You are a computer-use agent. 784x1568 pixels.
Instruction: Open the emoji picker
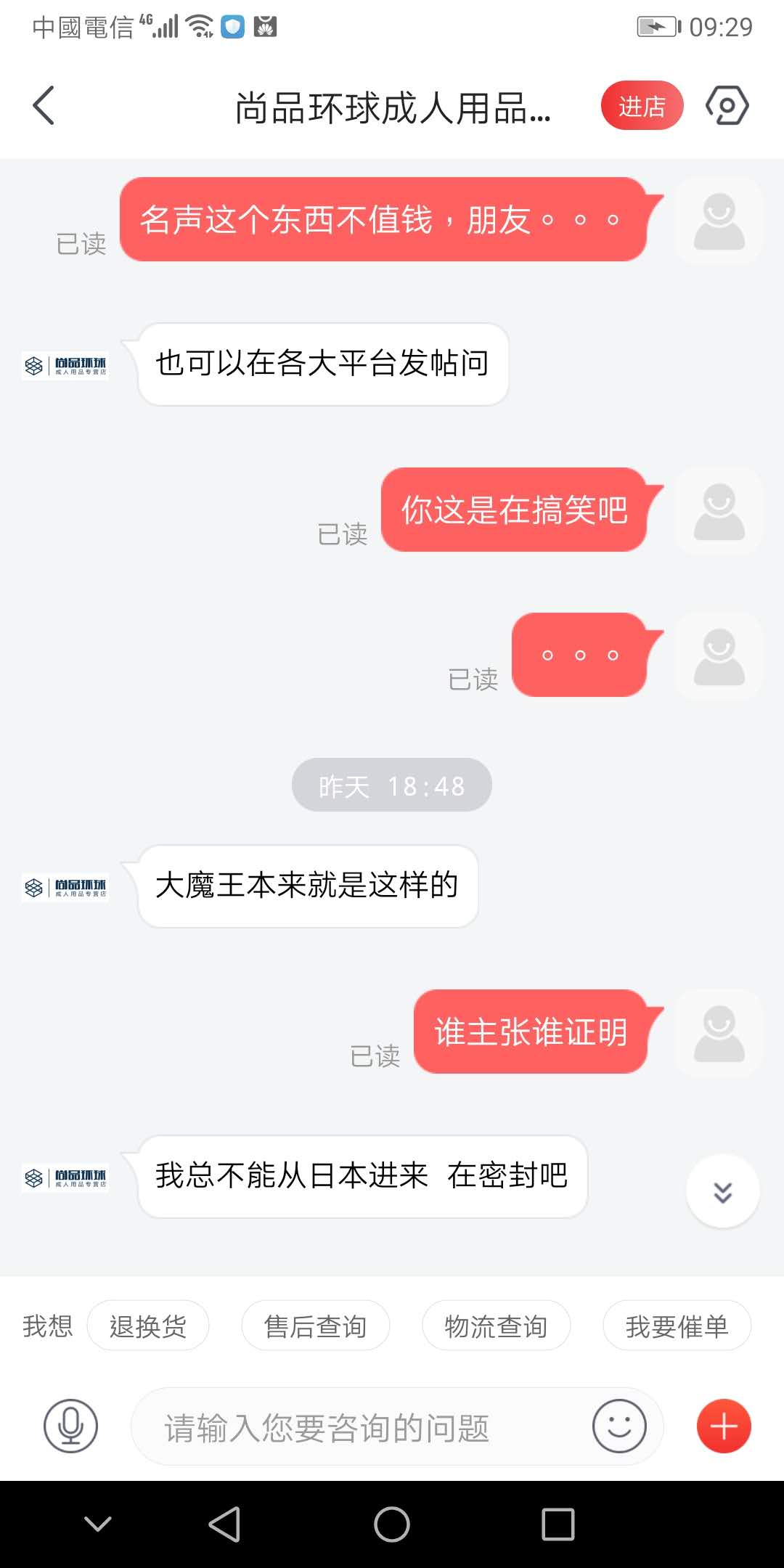pos(619,1426)
